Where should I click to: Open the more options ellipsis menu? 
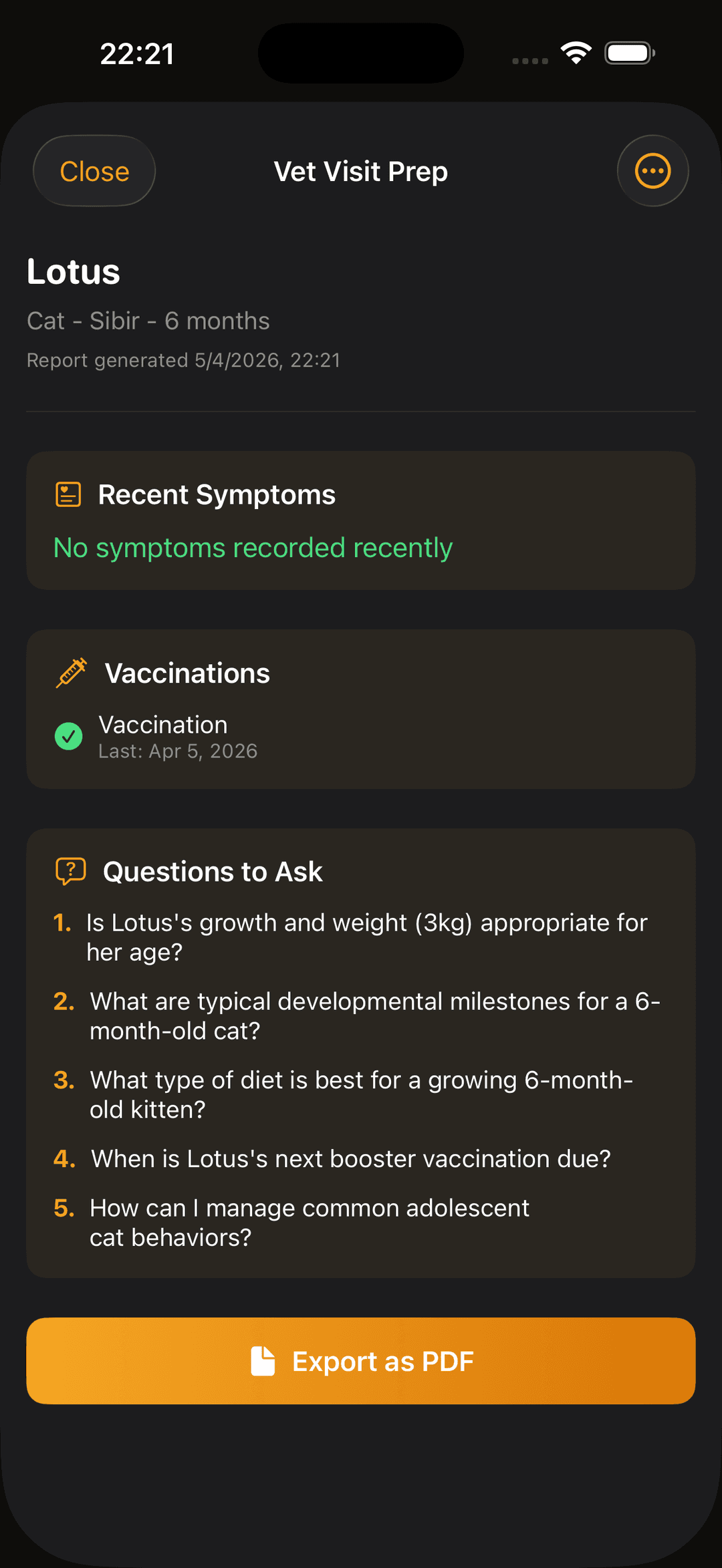(652, 171)
